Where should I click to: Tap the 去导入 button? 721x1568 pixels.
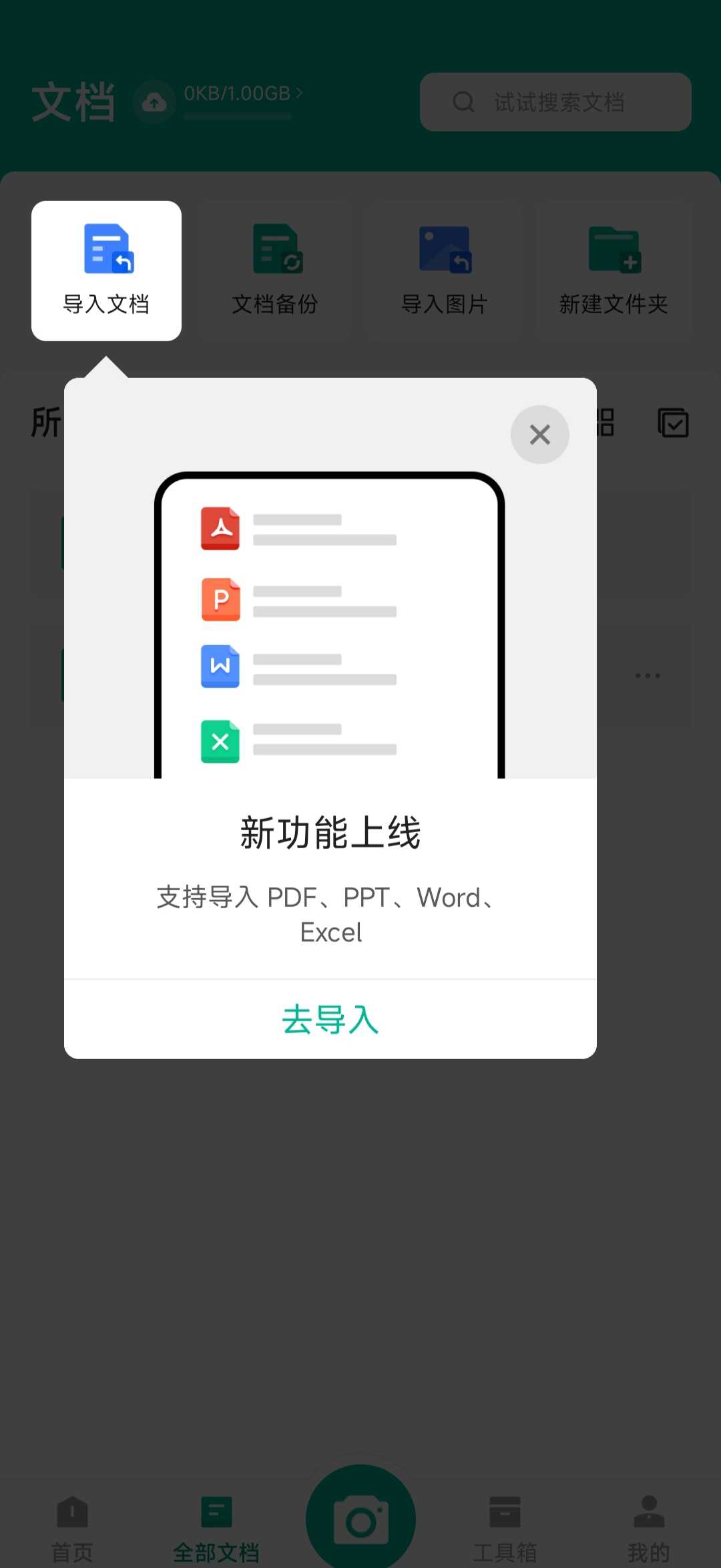click(x=330, y=1020)
